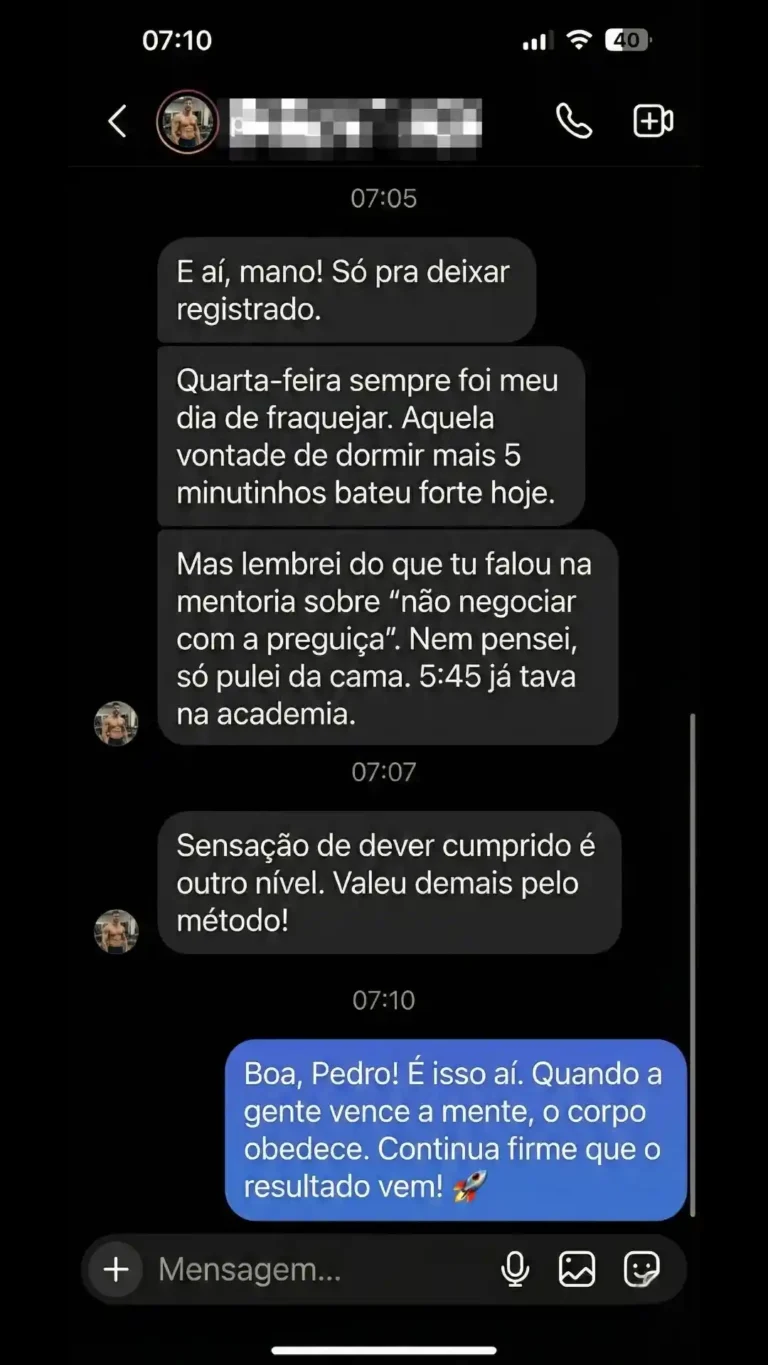Image resolution: width=768 pixels, height=1365 pixels.
Task: Tap the cellular signal indicator
Action: tap(536, 40)
